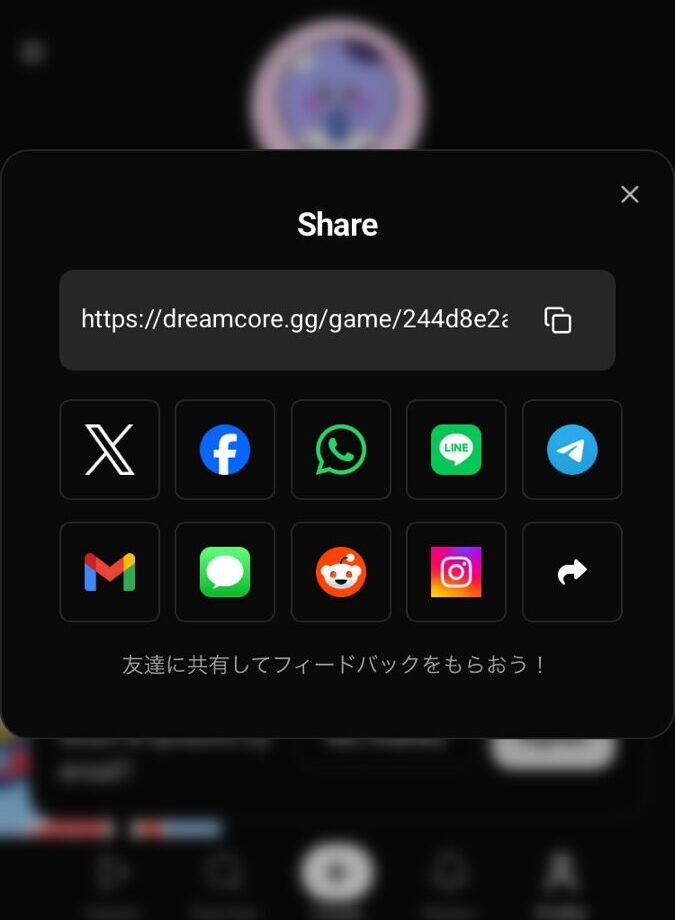Send the link with Gmail
Screen dimensions: 675x920
110,572
